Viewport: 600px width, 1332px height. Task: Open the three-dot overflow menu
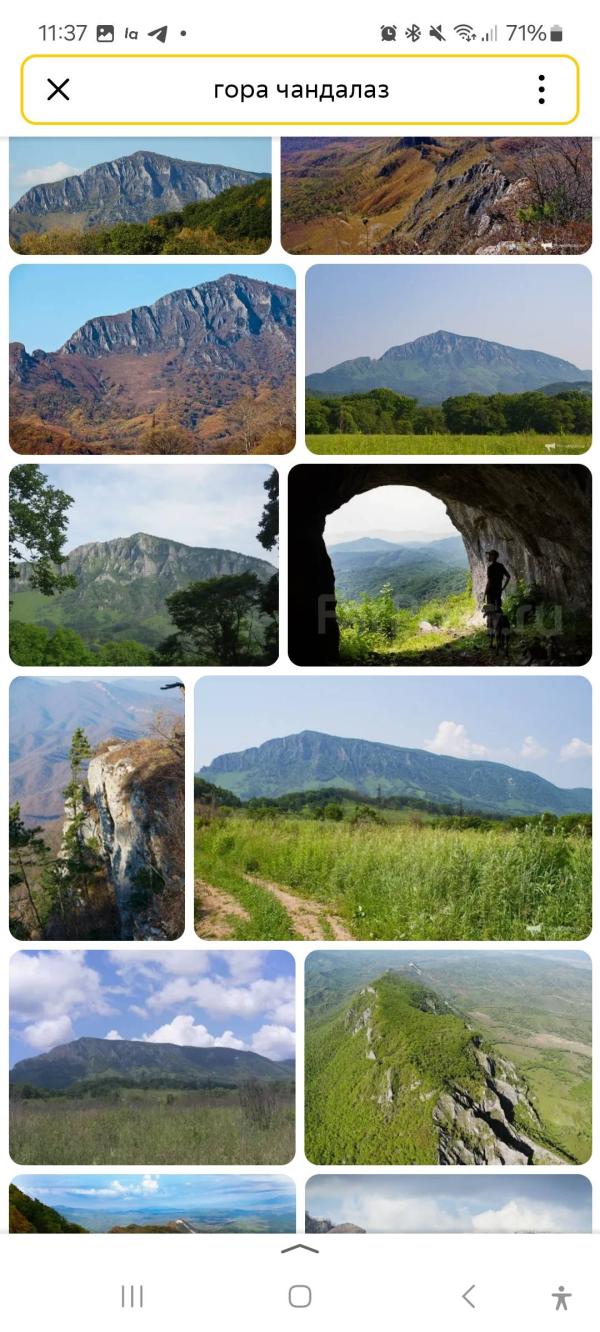pyautogui.click(x=541, y=90)
